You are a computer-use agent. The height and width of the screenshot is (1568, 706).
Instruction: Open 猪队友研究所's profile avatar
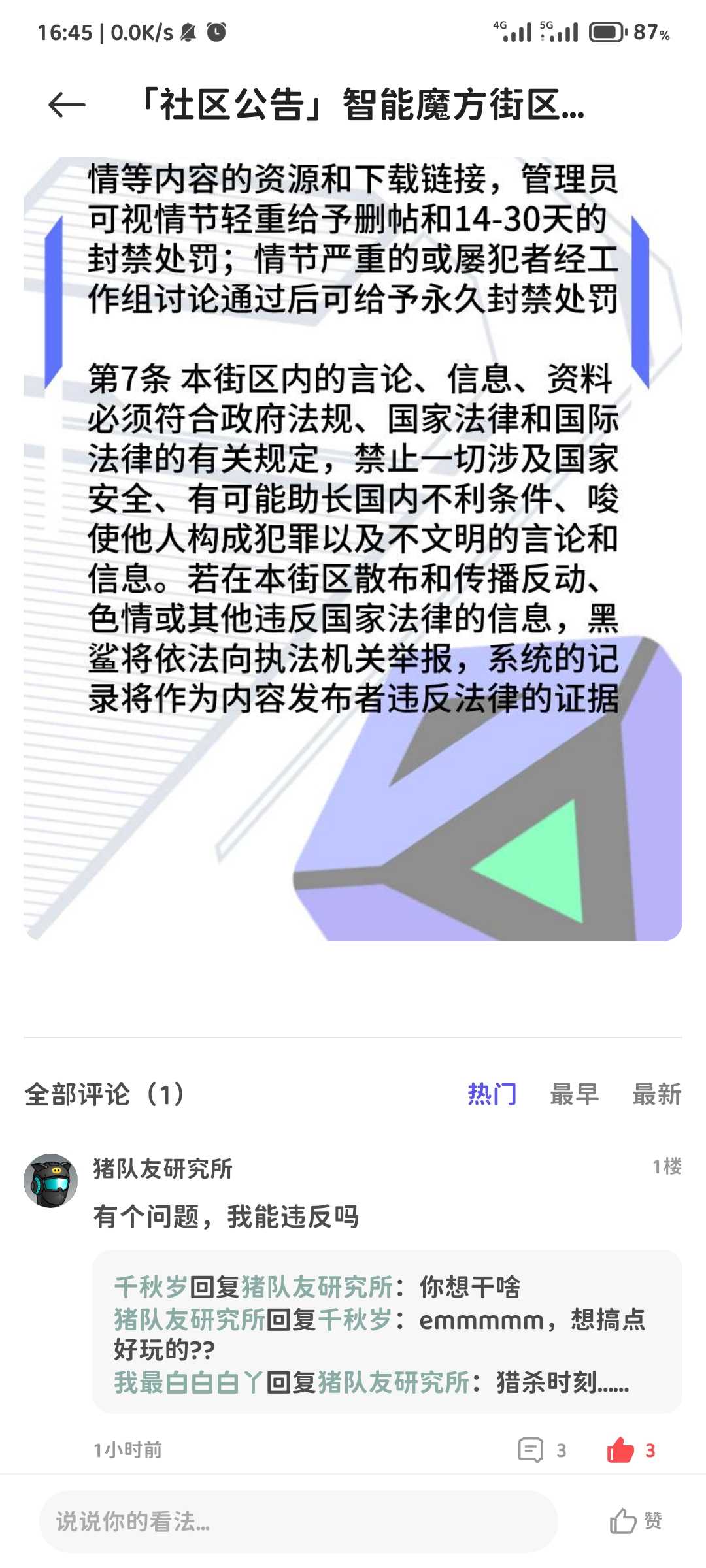pyautogui.click(x=50, y=1181)
